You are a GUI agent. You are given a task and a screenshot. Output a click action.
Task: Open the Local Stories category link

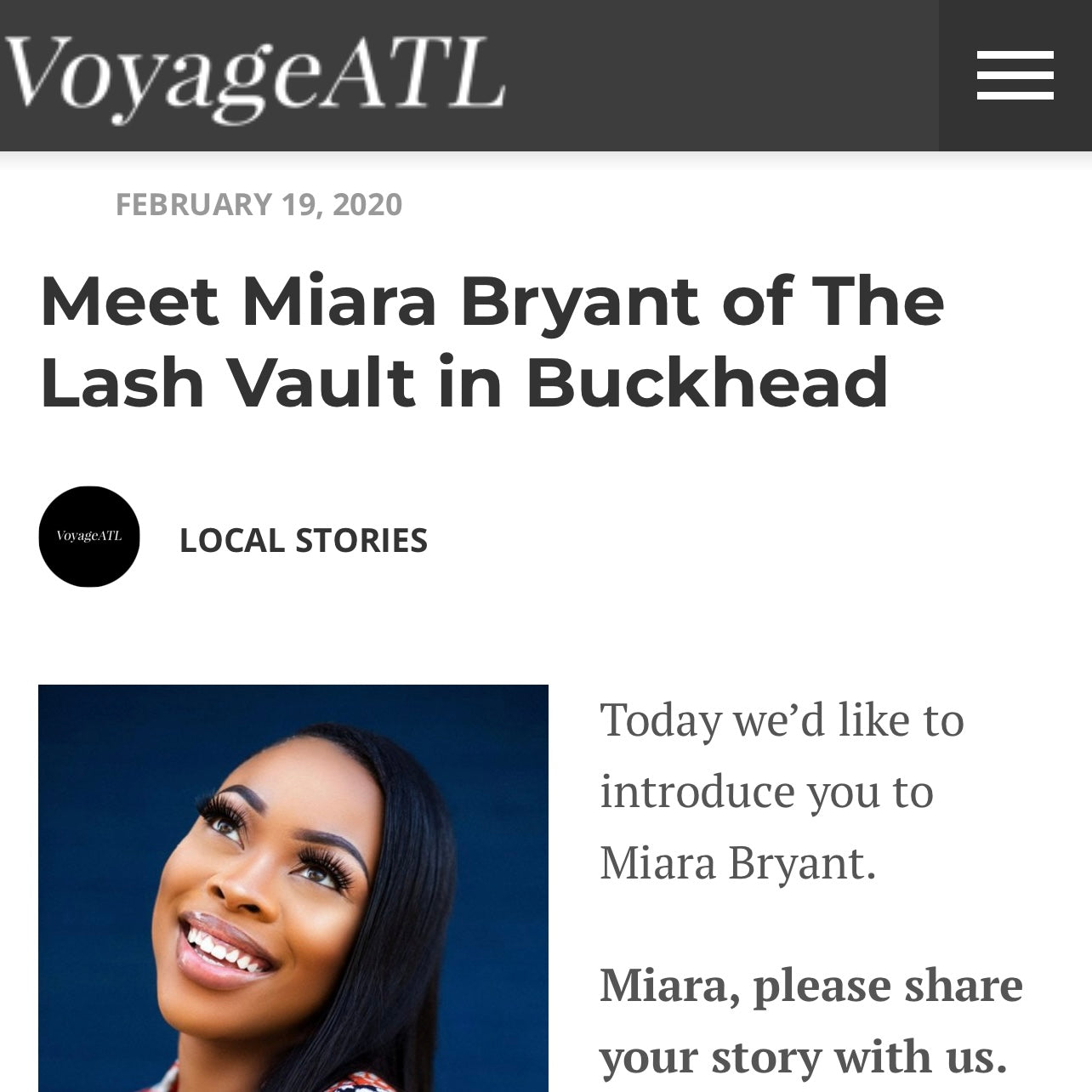click(x=304, y=541)
